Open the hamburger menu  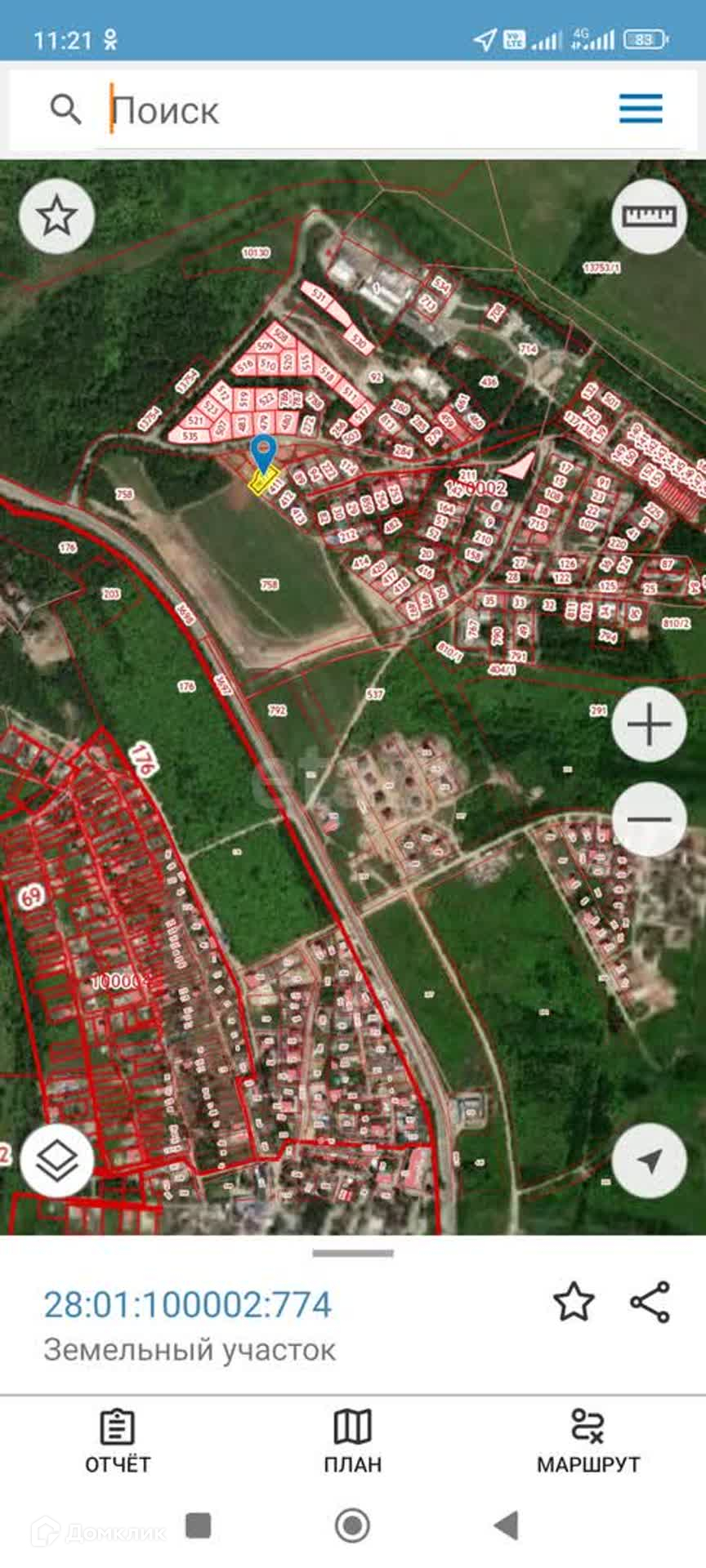pyautogui.click(x=641, y=109)
